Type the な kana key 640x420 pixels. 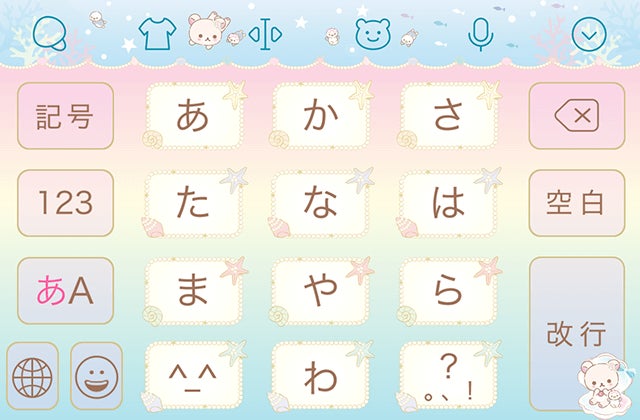(321, 204)
